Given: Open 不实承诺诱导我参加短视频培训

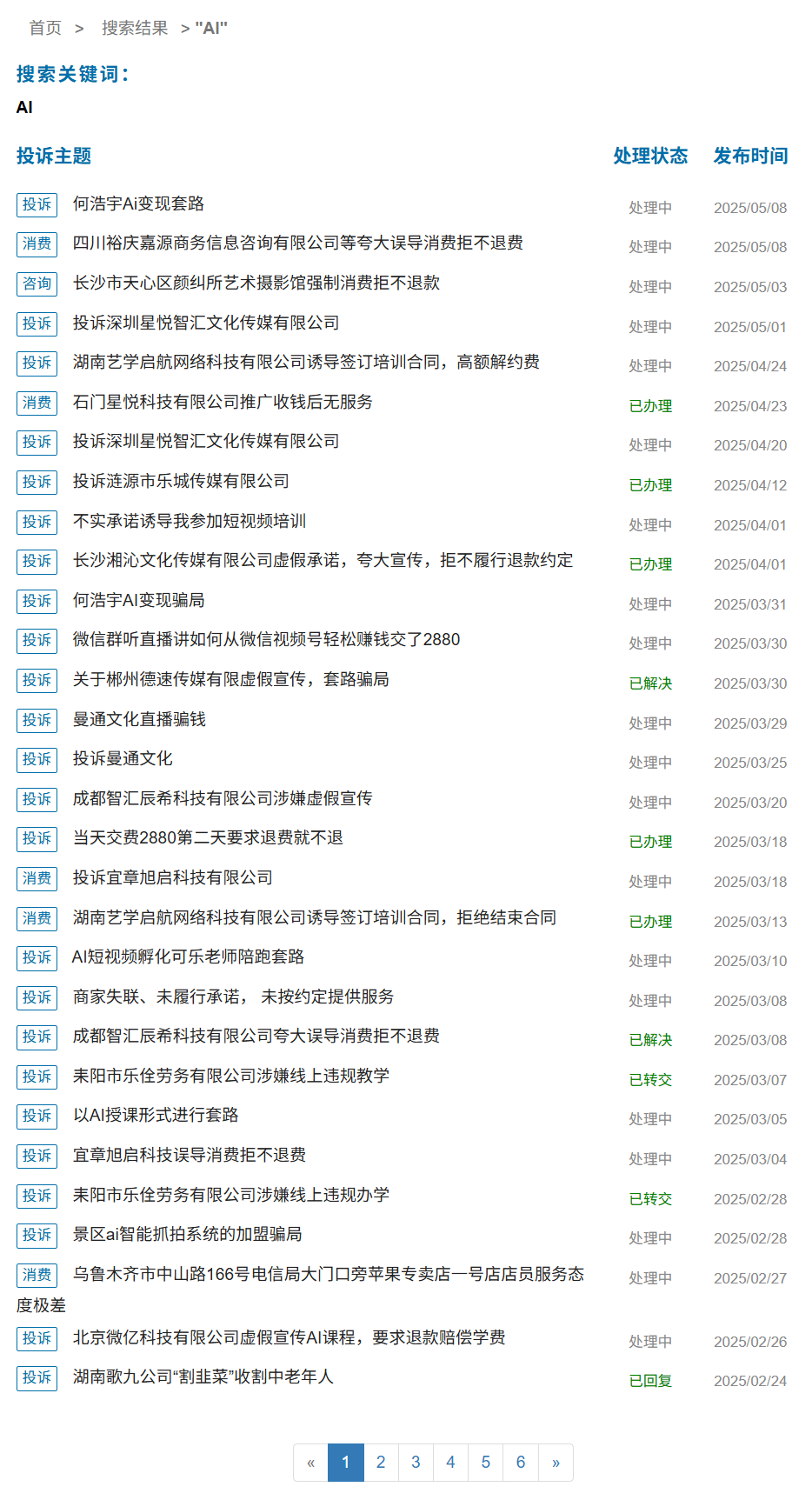Looking at the screenshot, I should click(x=190, y=521).
